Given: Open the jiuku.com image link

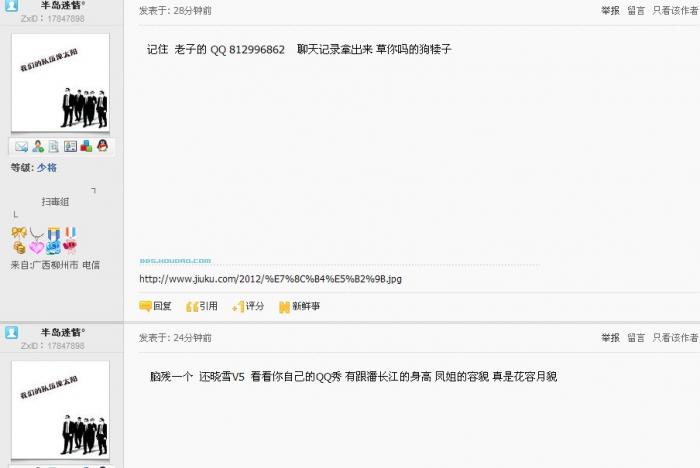Looking at the screenshot, I should point(270,279).
